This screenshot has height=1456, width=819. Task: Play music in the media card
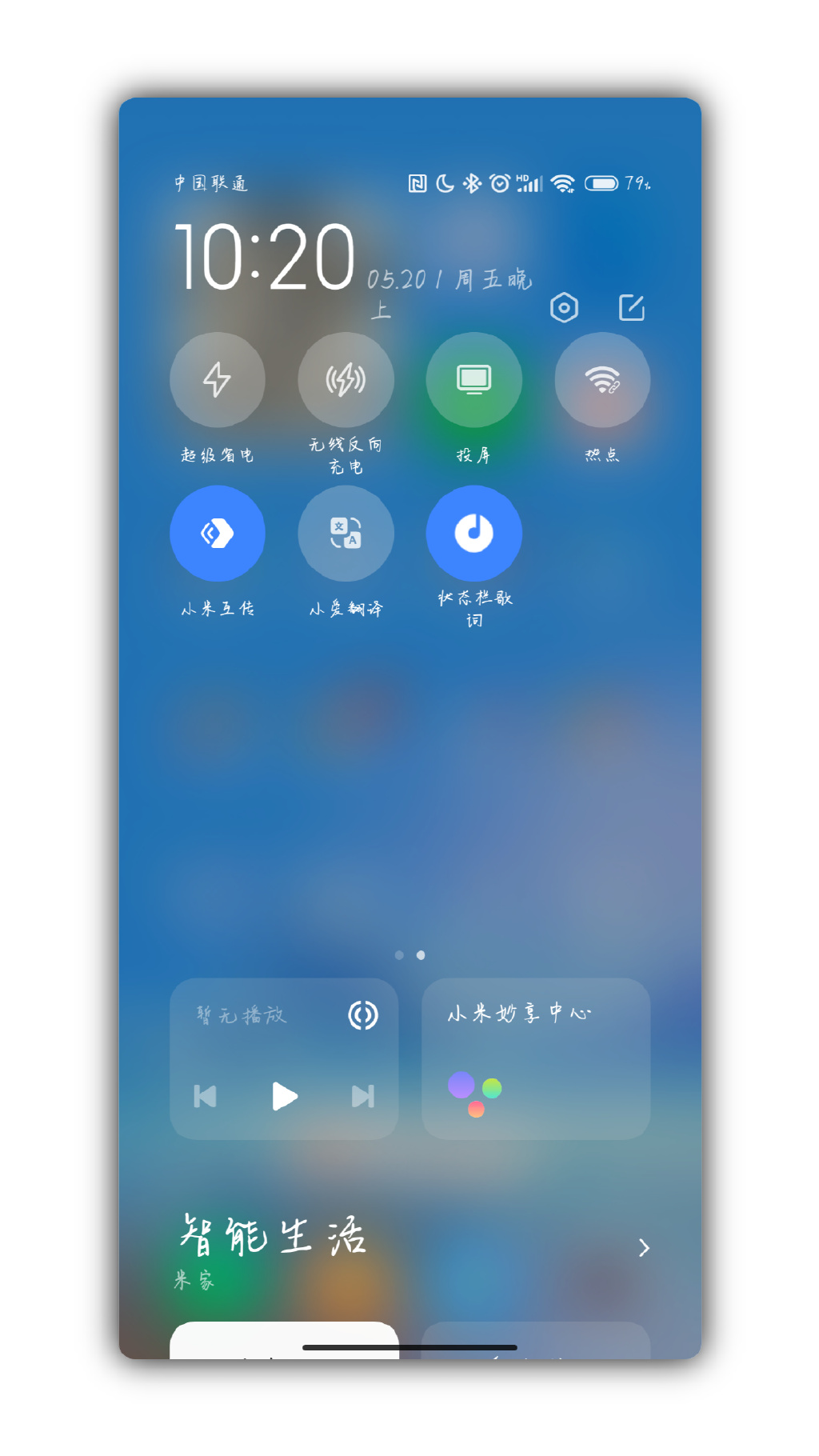(x=284, y=1096)
